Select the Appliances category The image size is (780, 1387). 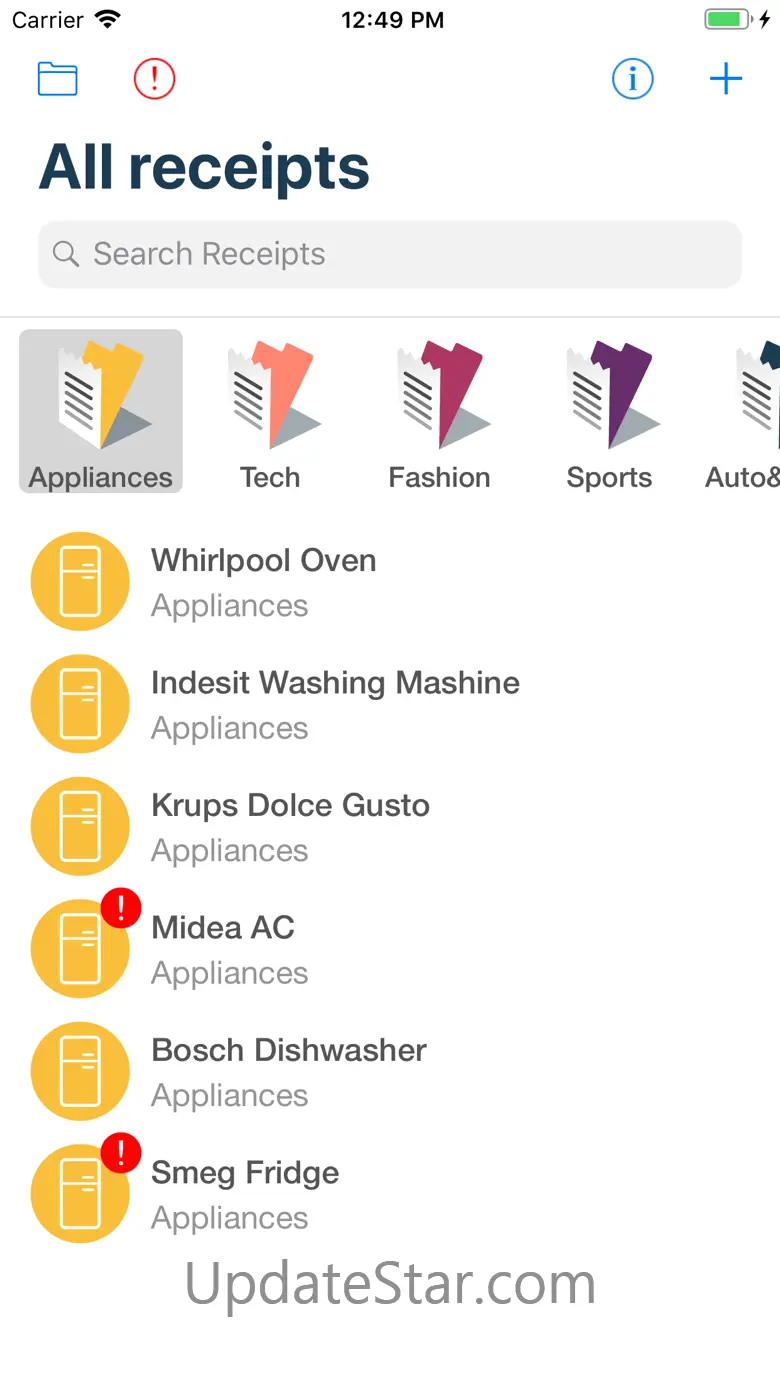point(101,412)
